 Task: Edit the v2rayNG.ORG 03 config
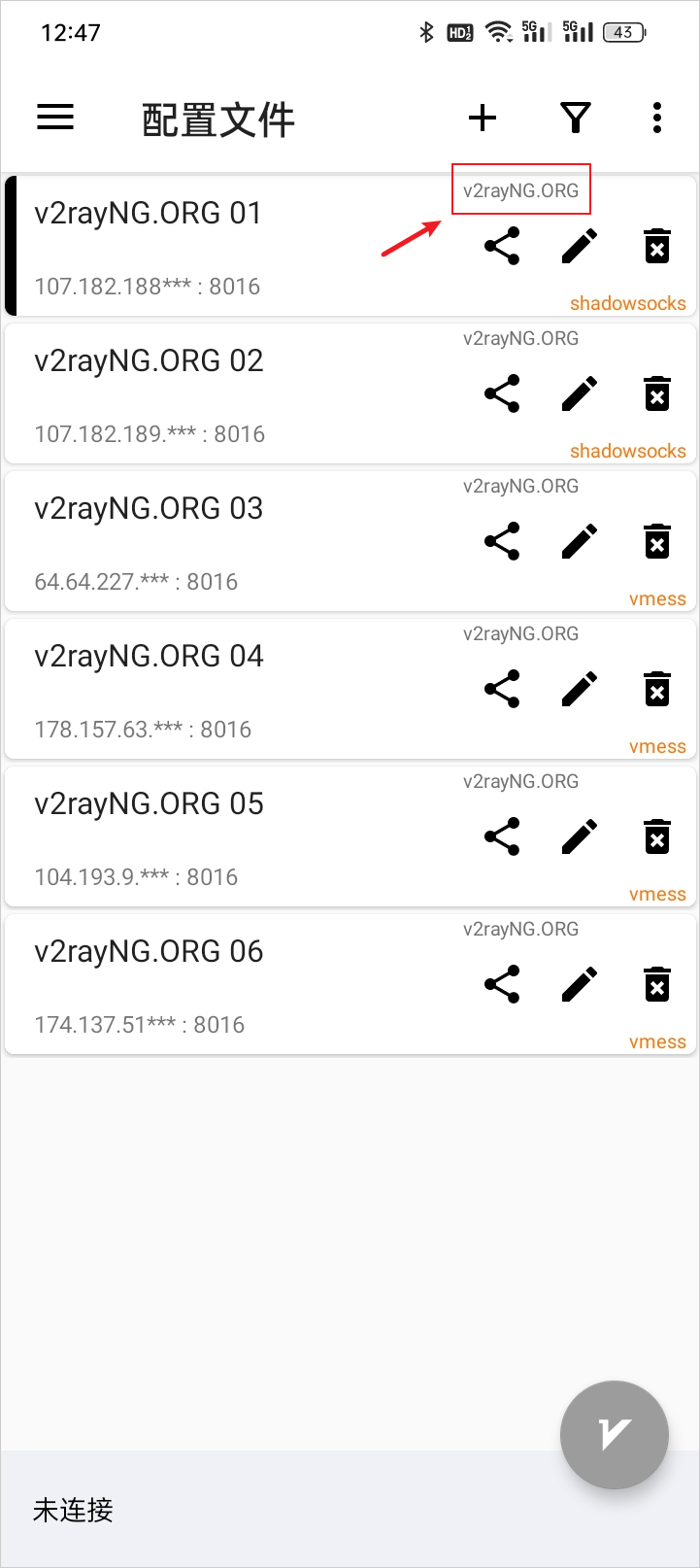pos(580,541)
